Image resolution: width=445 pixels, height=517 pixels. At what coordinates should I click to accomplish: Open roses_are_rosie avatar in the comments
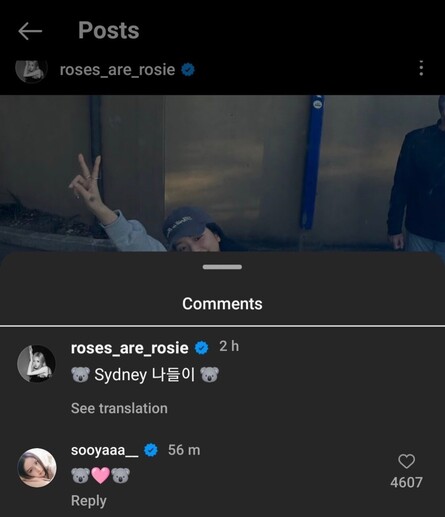[36, 364]
